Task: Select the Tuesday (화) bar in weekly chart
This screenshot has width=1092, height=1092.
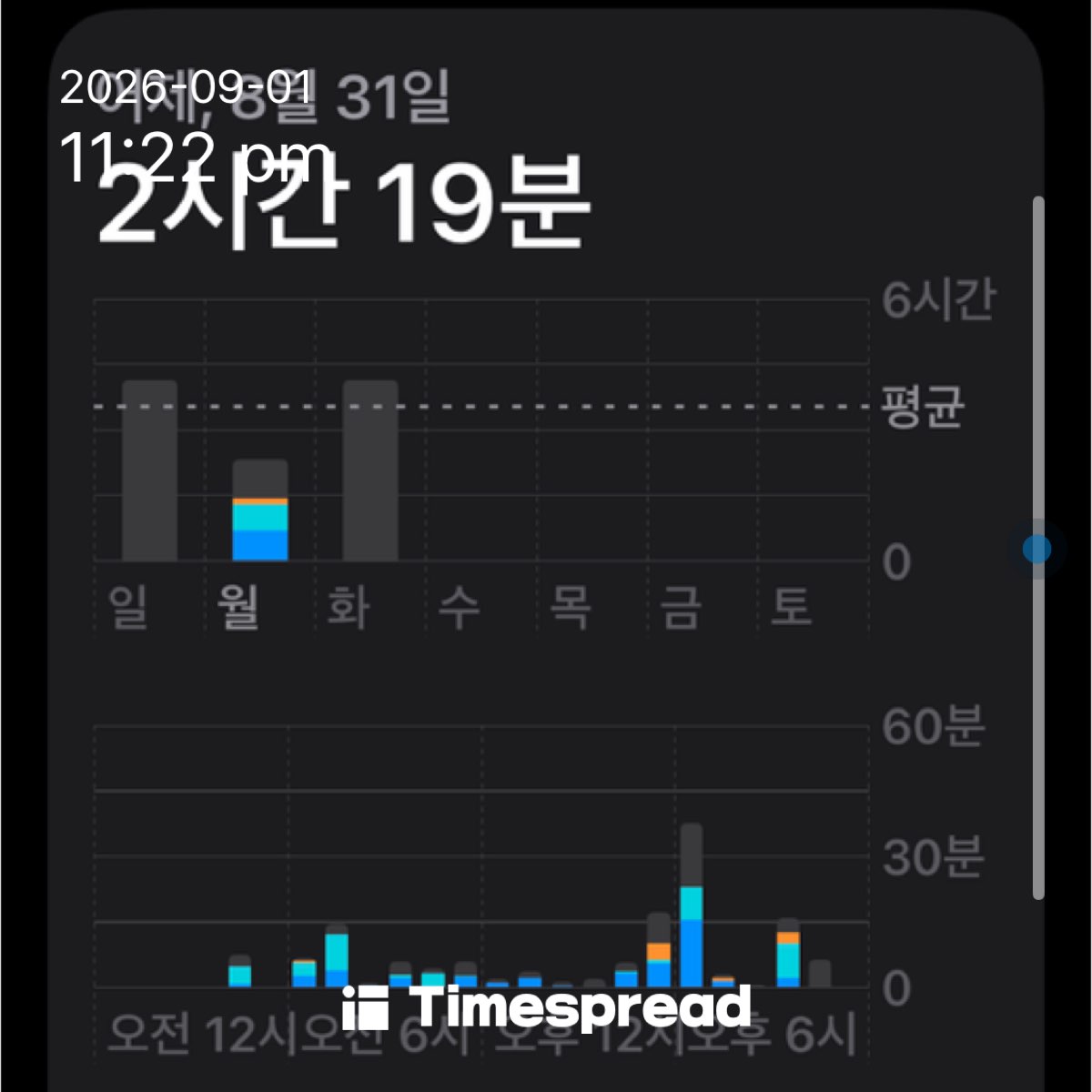Action: click(370, 470)
